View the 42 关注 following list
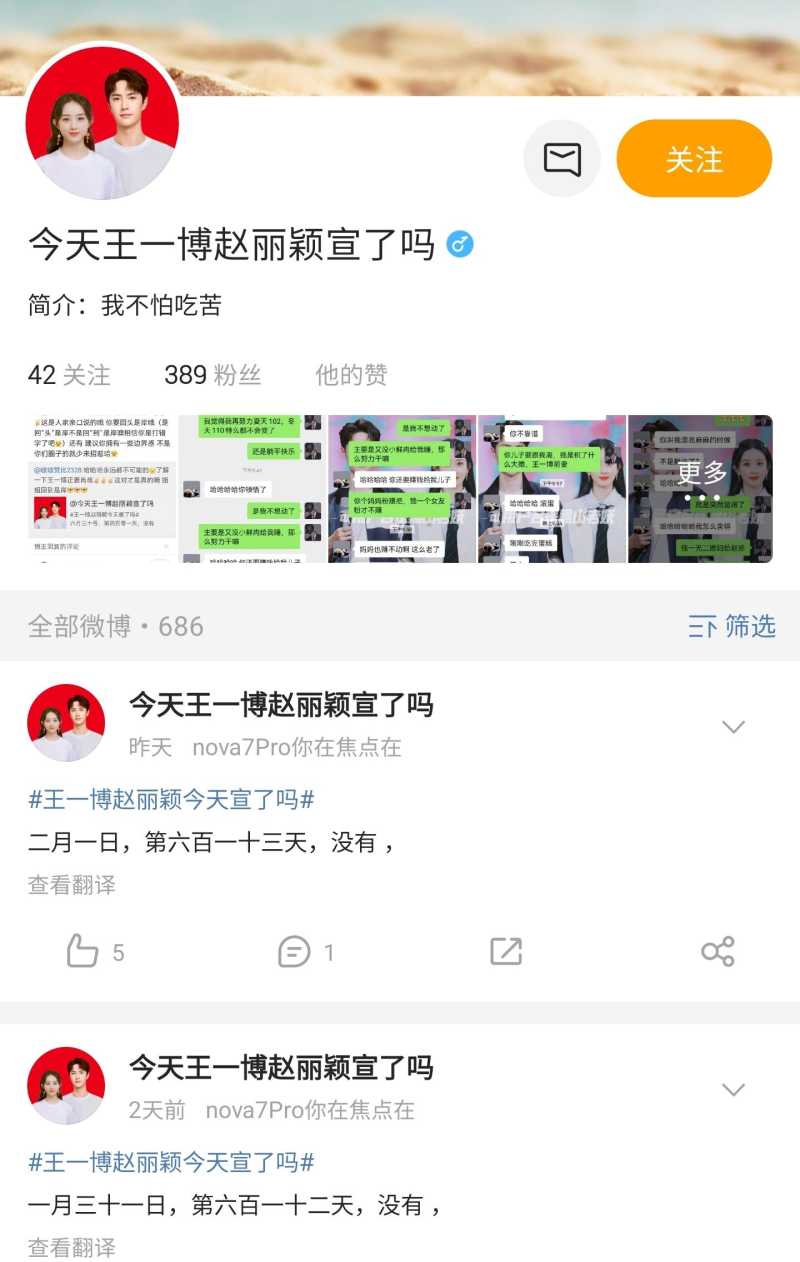Screen dimensions: 800x1262 click(x=69, y=375)
